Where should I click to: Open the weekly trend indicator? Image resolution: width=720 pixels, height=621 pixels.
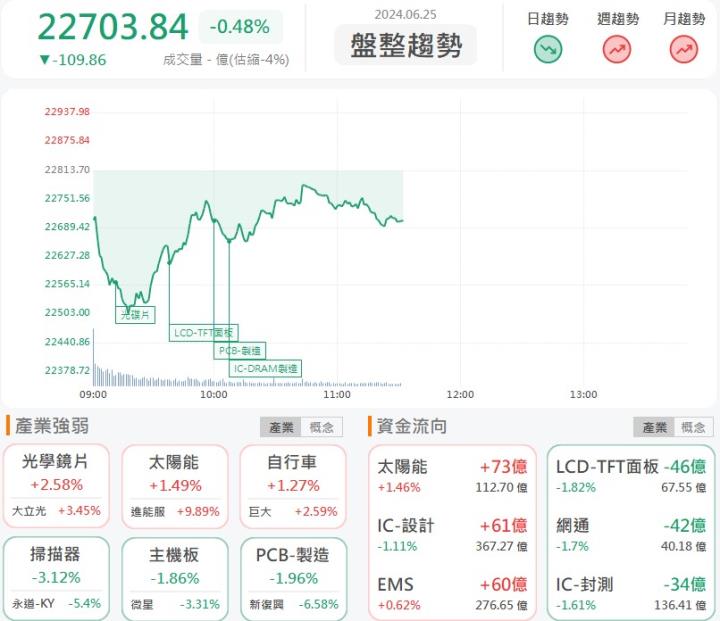click(617, 48)
